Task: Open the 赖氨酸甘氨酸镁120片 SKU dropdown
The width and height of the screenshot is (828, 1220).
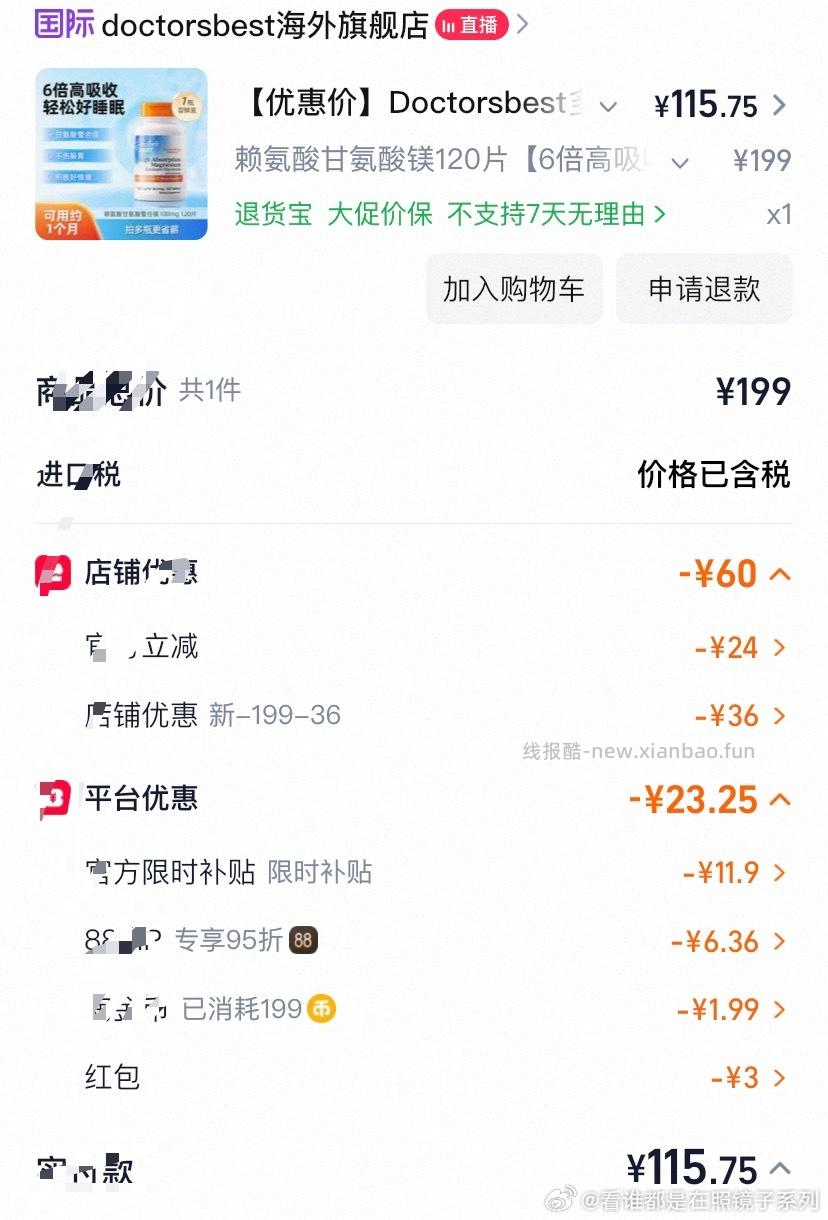Action: [x=682, y=160]
